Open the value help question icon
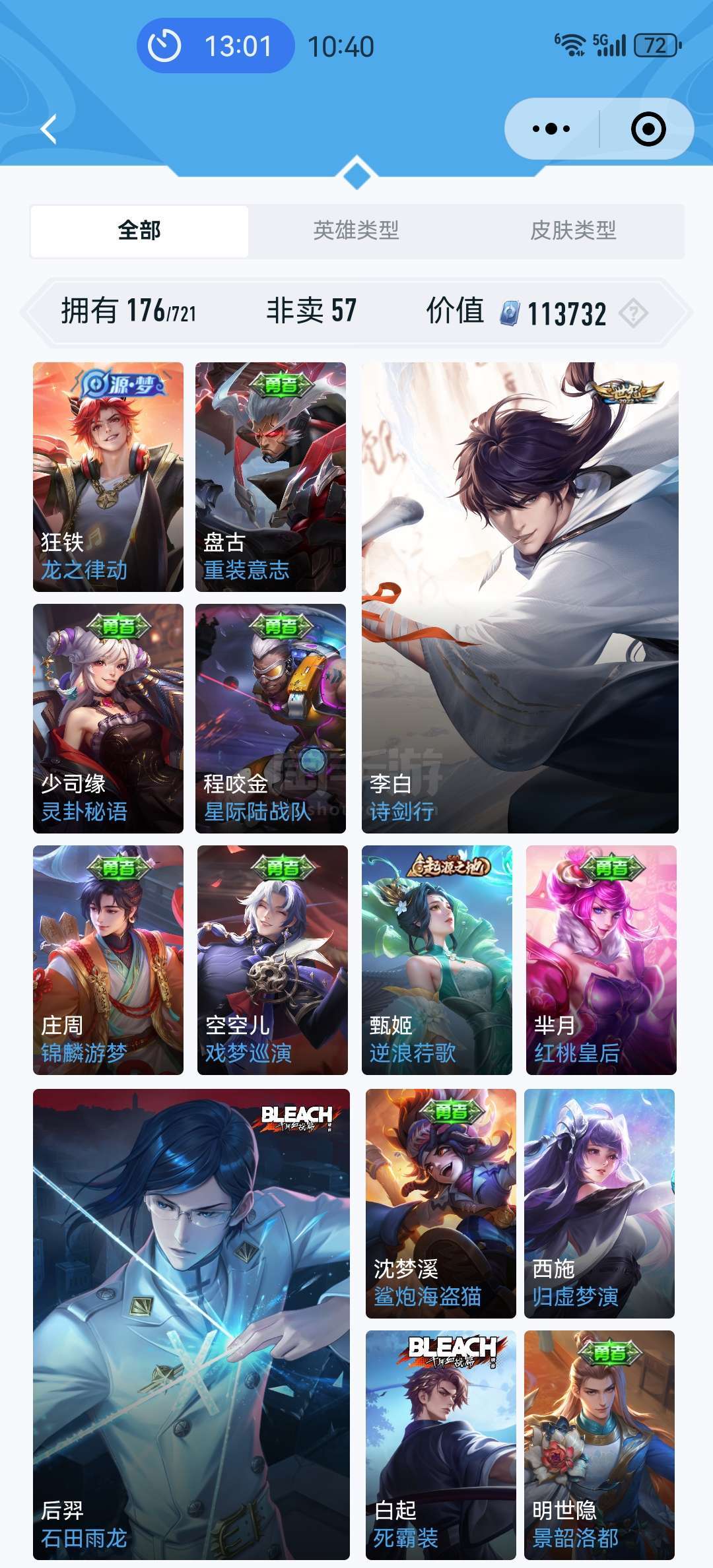Viewport: 713px width, 1568px height. (x=633, y=313)
